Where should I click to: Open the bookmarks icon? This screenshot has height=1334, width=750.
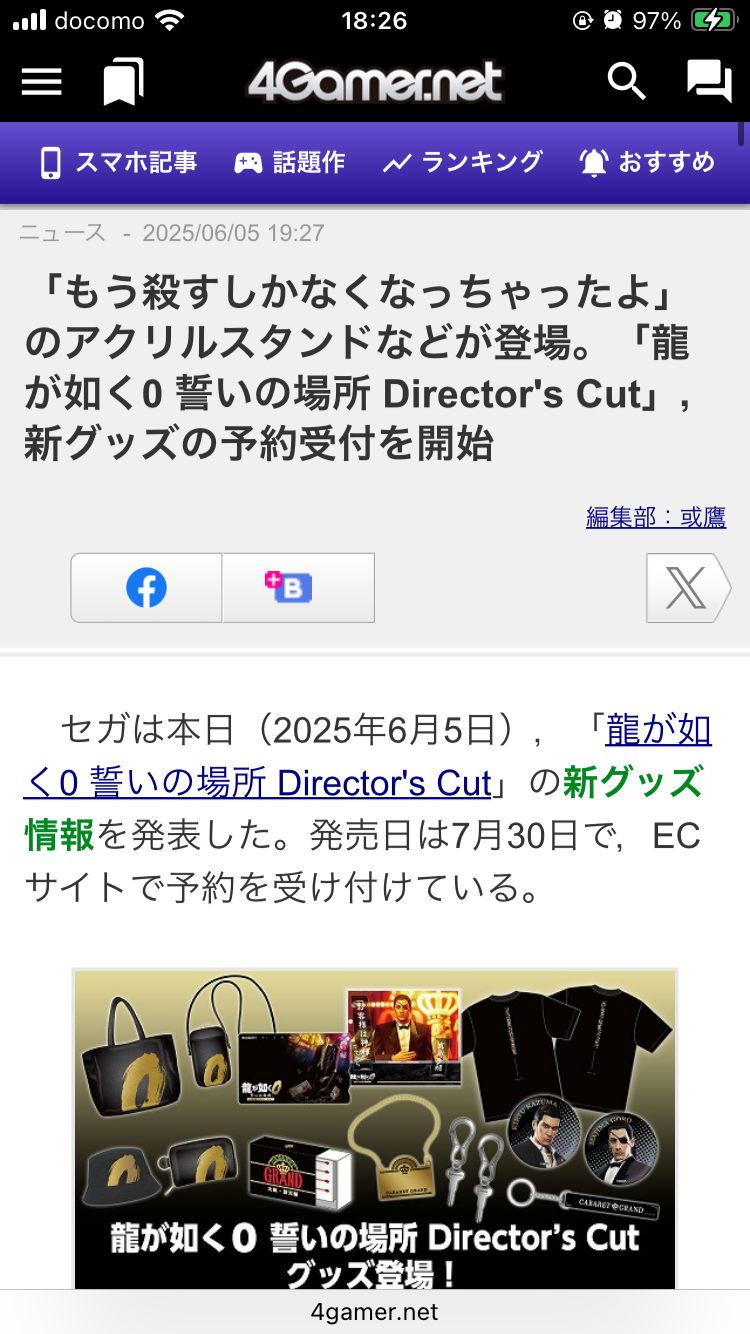coord(123,82)
